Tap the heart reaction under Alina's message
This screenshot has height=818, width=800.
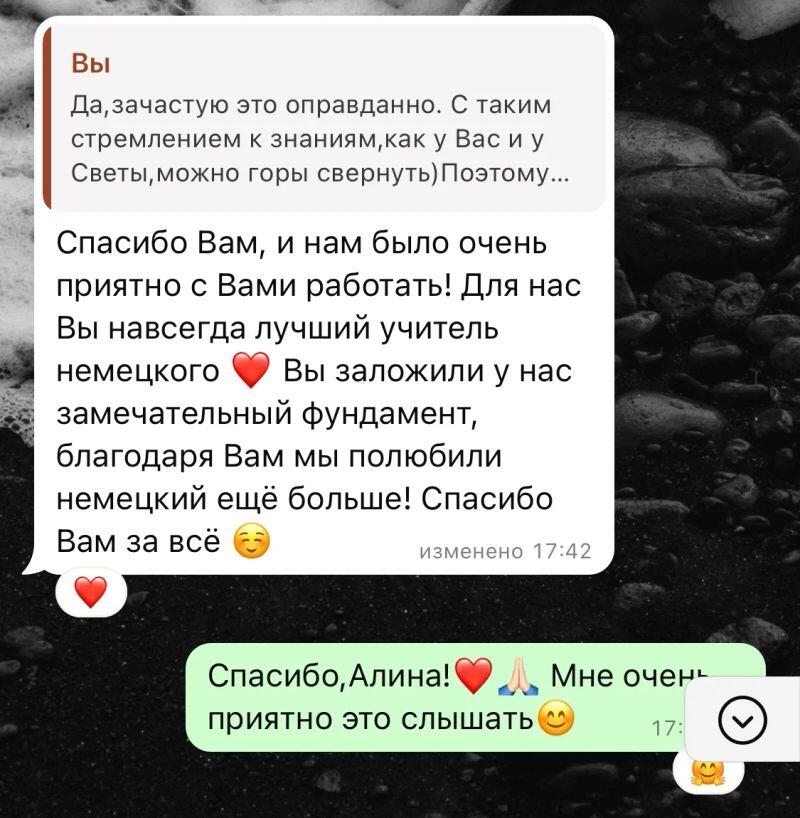(x=91, y=594)
